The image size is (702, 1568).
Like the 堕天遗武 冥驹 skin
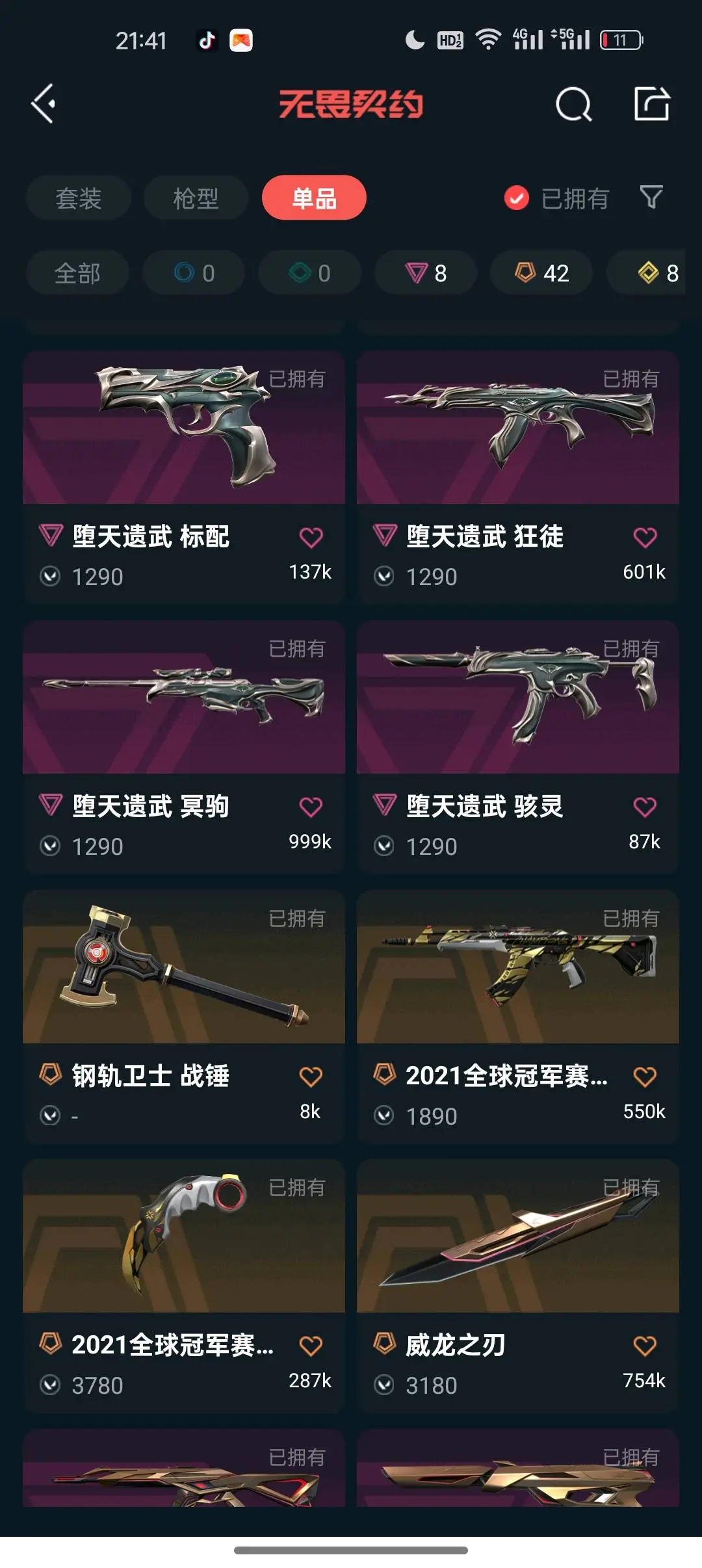click(x=311, y=807)
